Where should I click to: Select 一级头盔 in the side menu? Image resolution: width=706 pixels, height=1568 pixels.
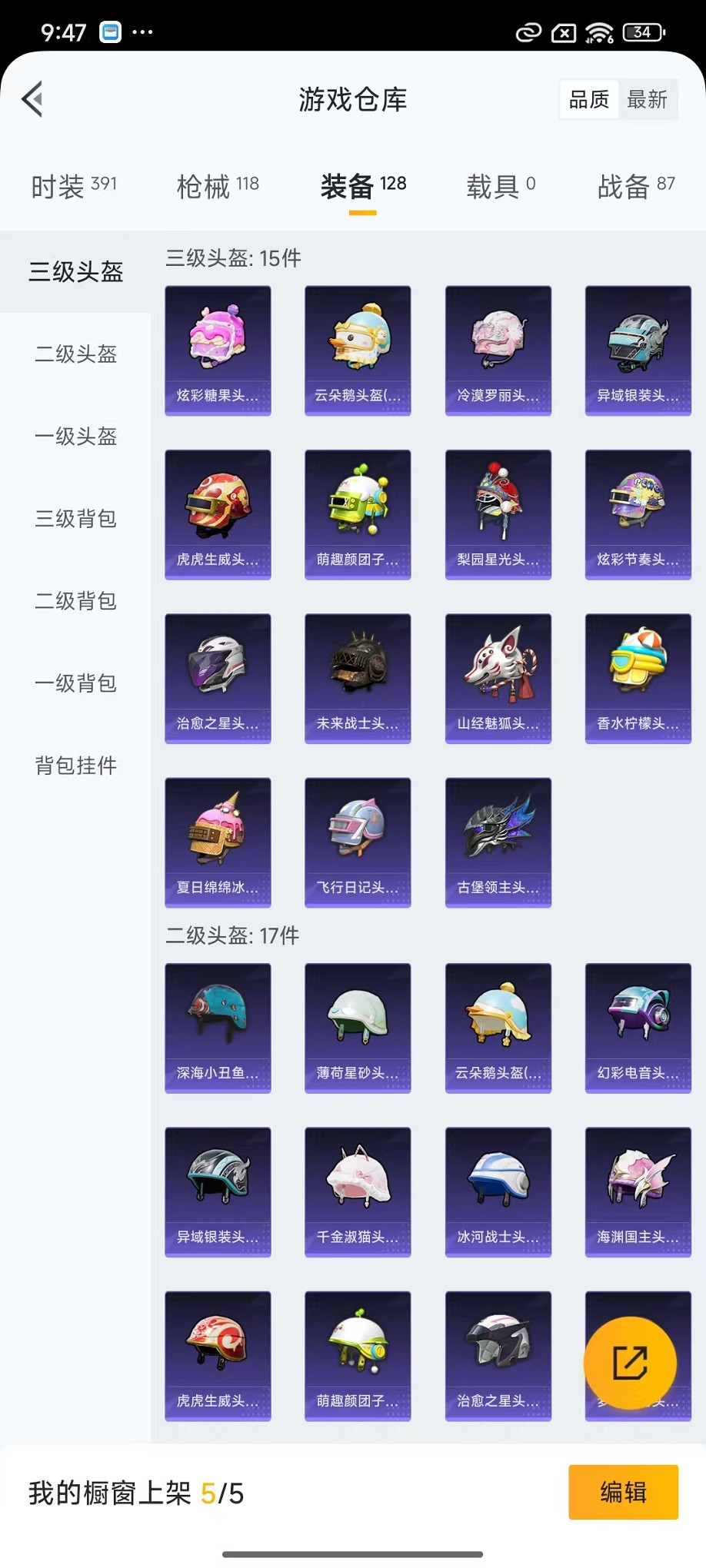(x=75, y=437)
